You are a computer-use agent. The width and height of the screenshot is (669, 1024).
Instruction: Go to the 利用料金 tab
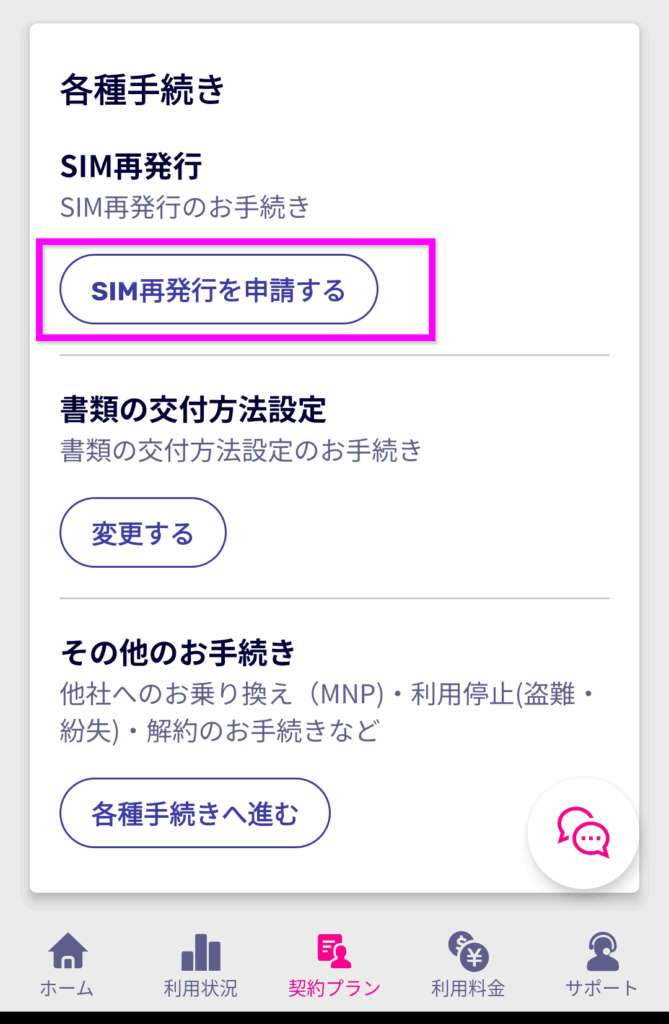467,966
